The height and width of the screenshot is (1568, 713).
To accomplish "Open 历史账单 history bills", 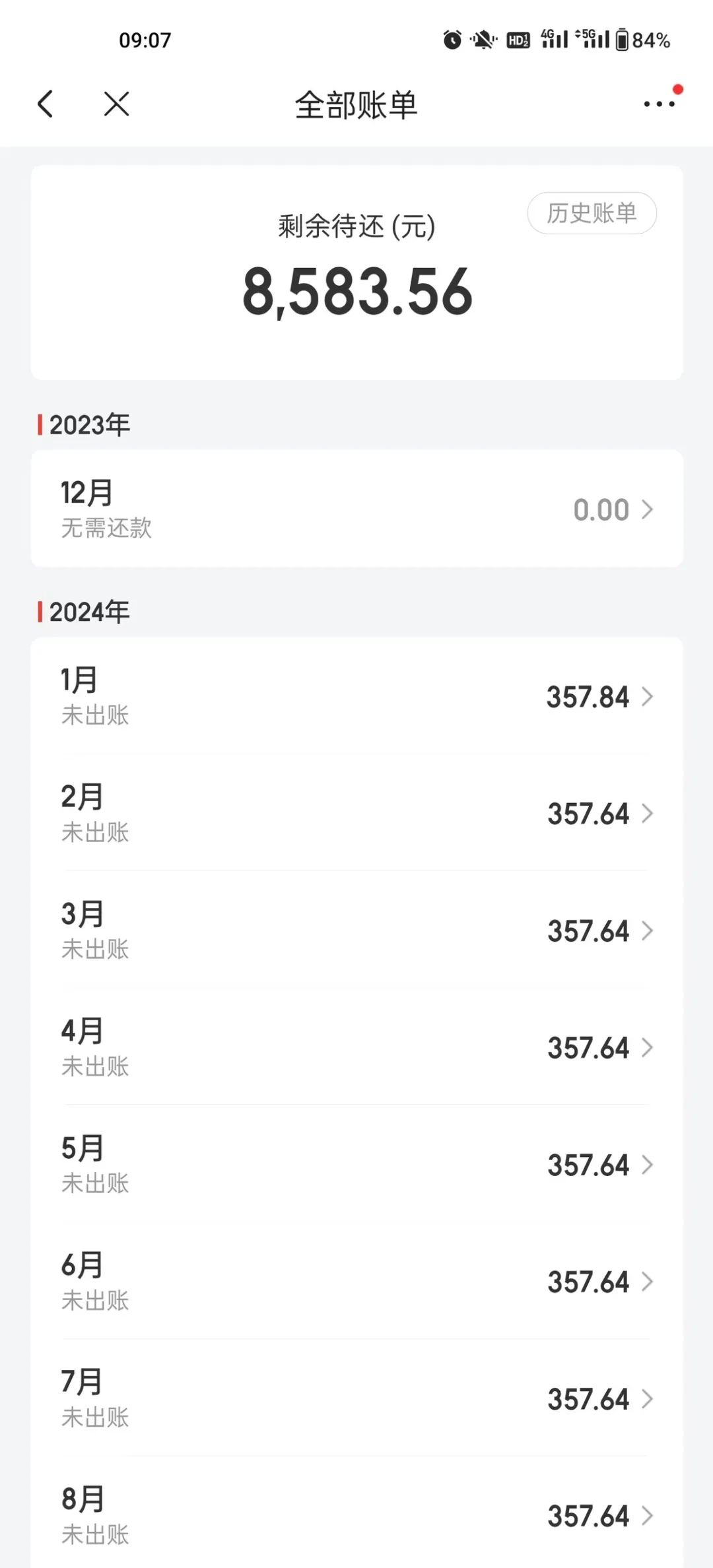I will pyautogui.click(x=592, y=212).
